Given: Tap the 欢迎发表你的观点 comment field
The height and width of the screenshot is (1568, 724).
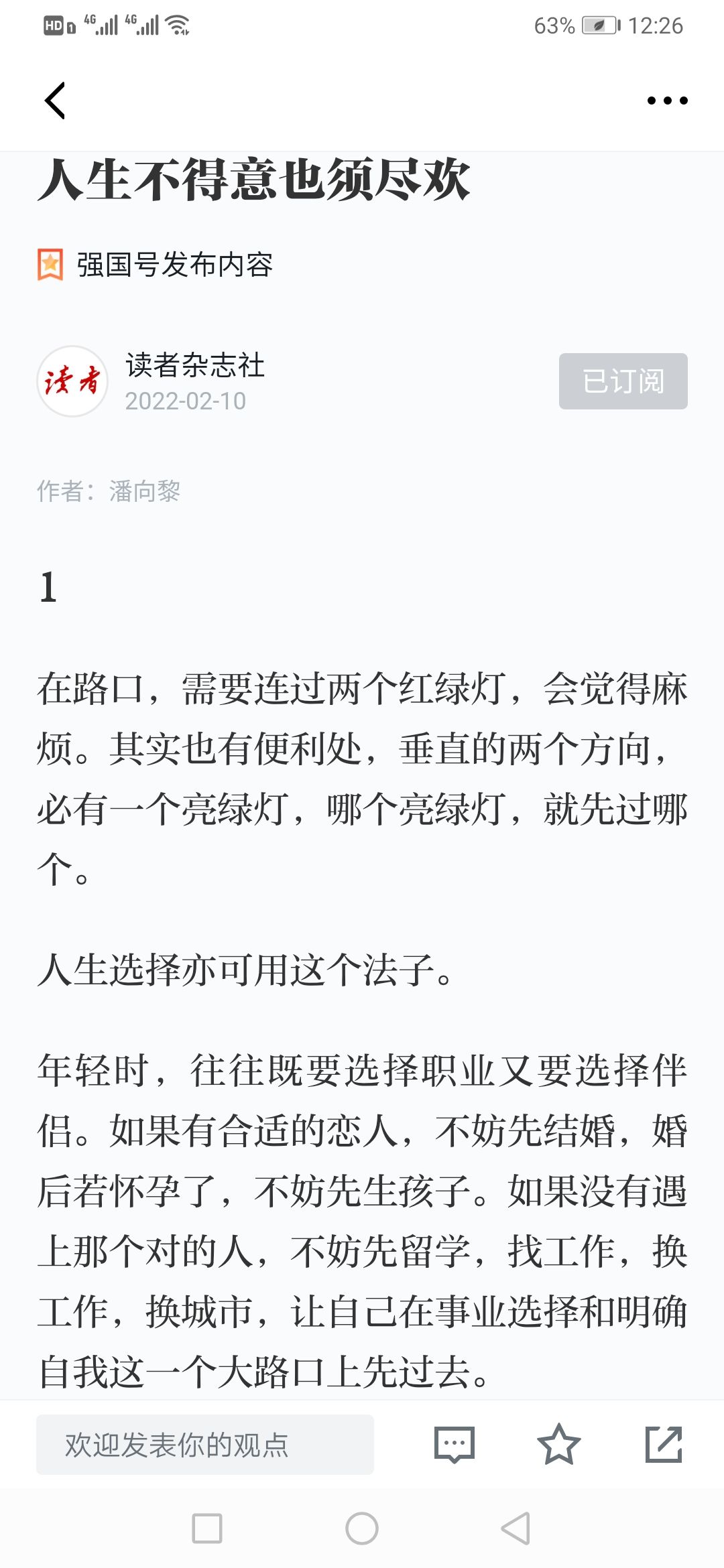Looking at the screenshot, I should coord(205,1445).
